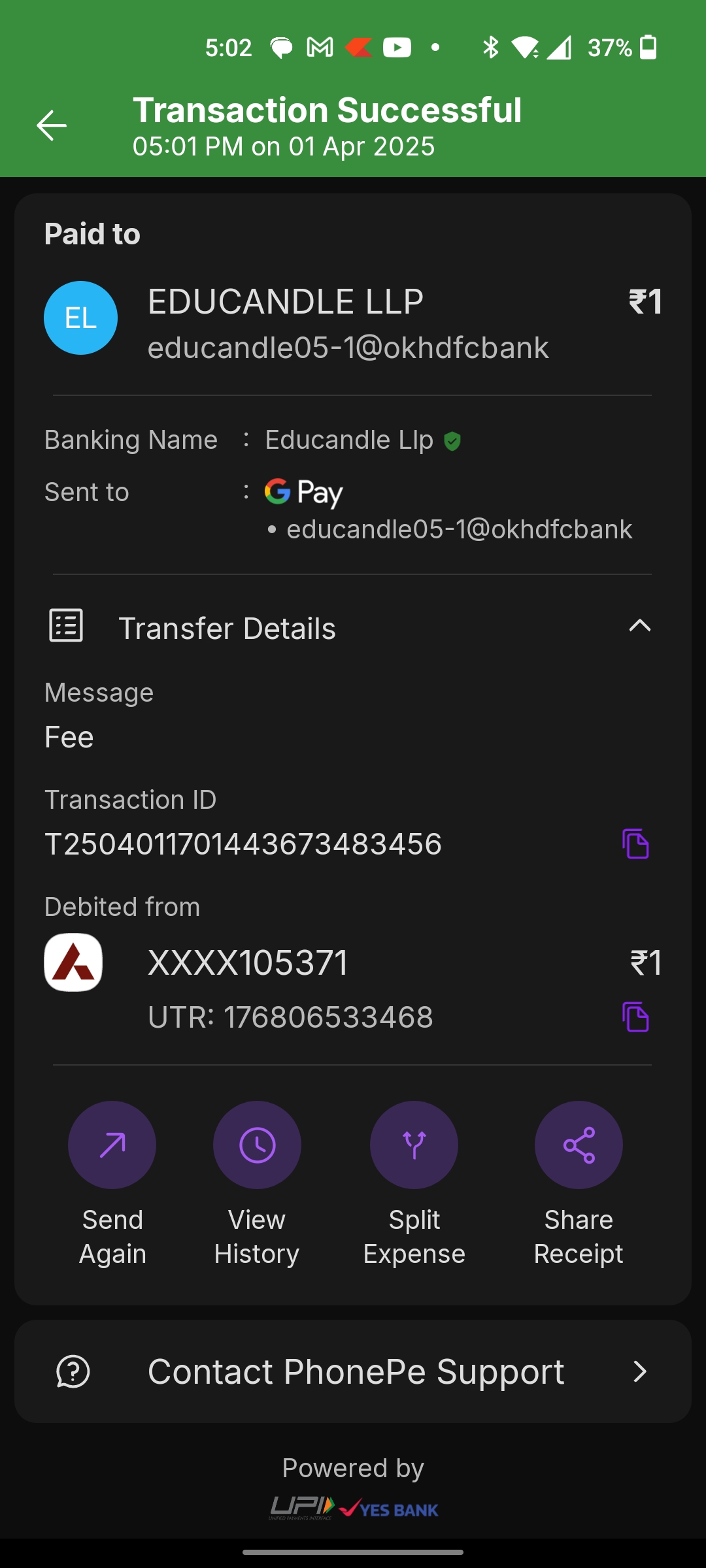Collapse the Transfer Details section
This screenshot has width=706, height=1568.
639,627
